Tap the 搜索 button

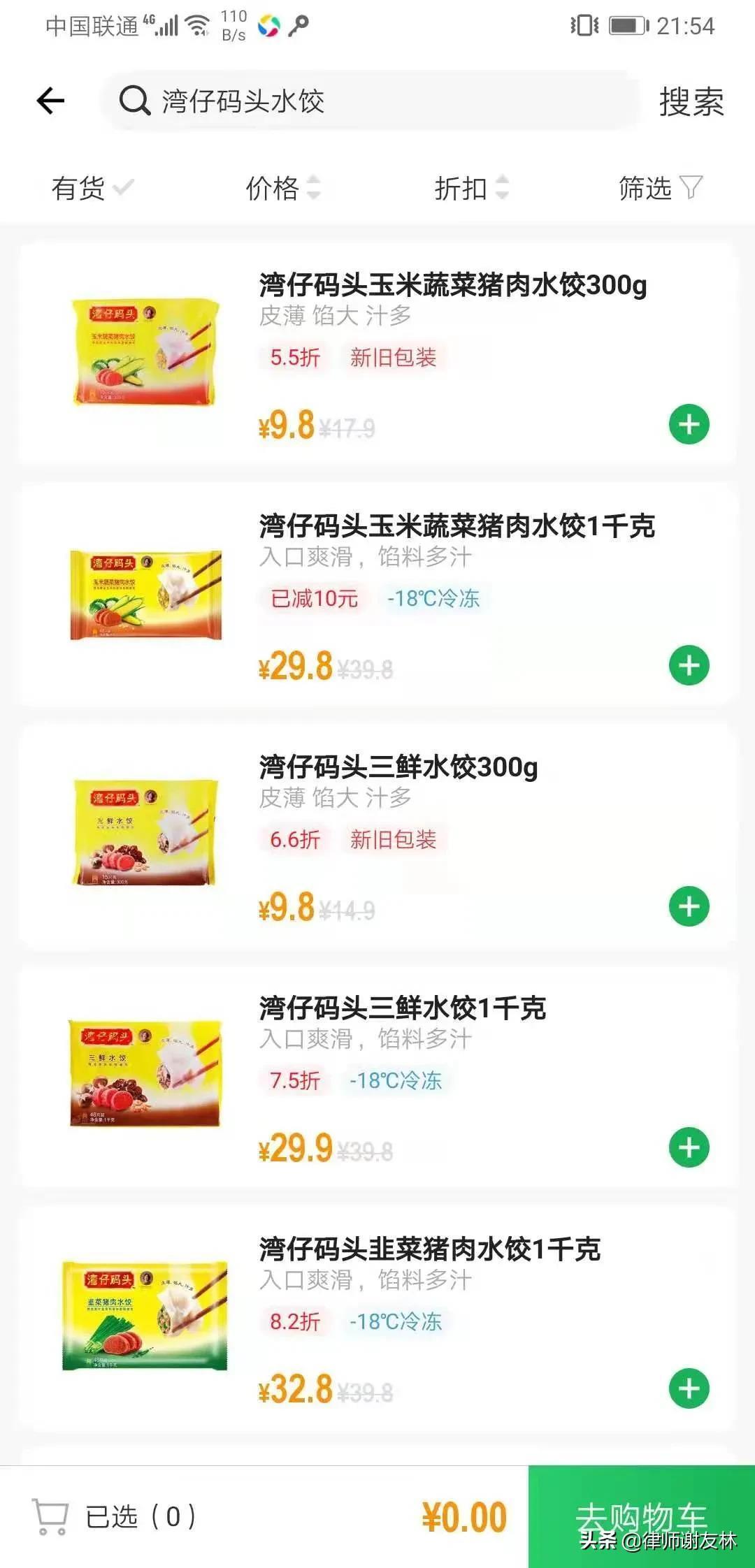[x=691, y=102]
